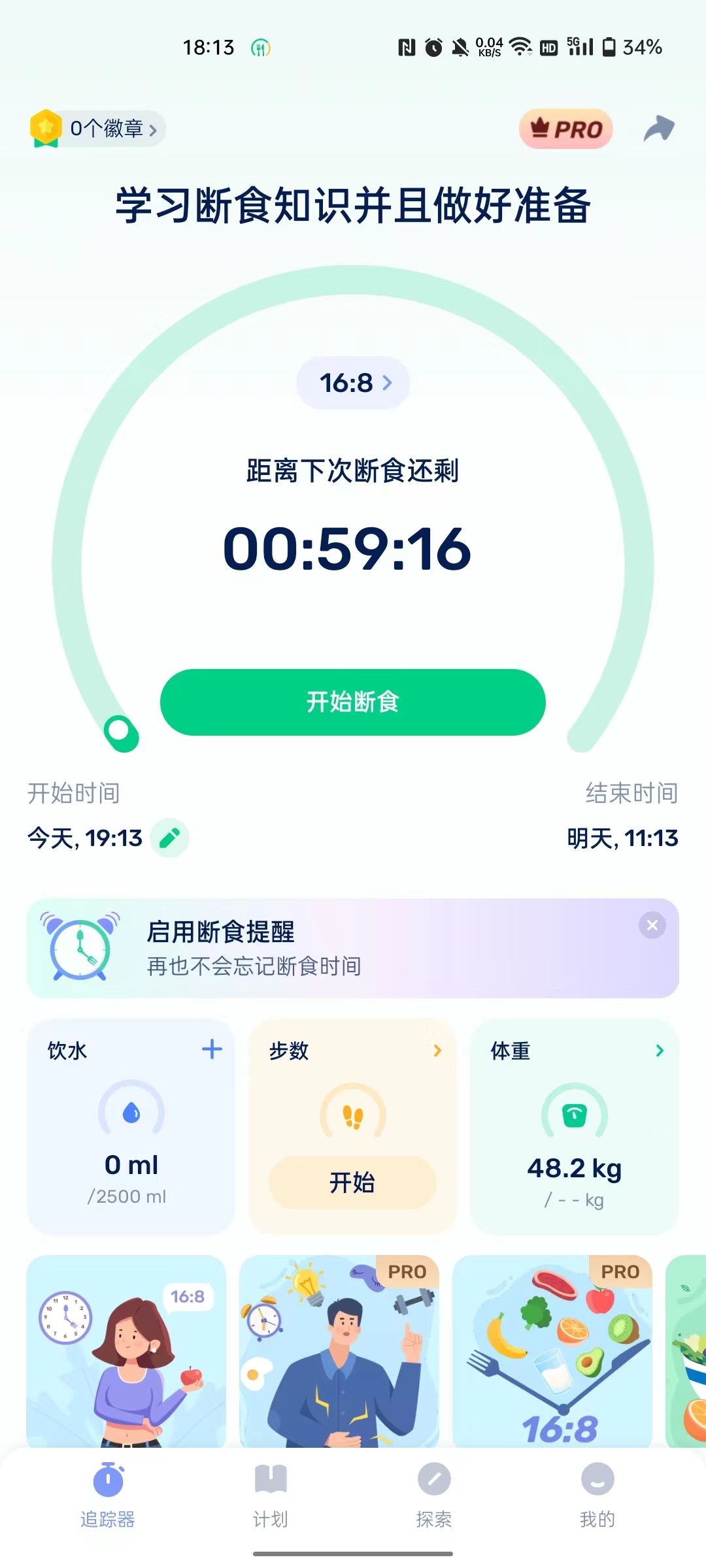Tap the PRO crown badge
This screenshot has width=706, height=1568.
coord(565,128)
